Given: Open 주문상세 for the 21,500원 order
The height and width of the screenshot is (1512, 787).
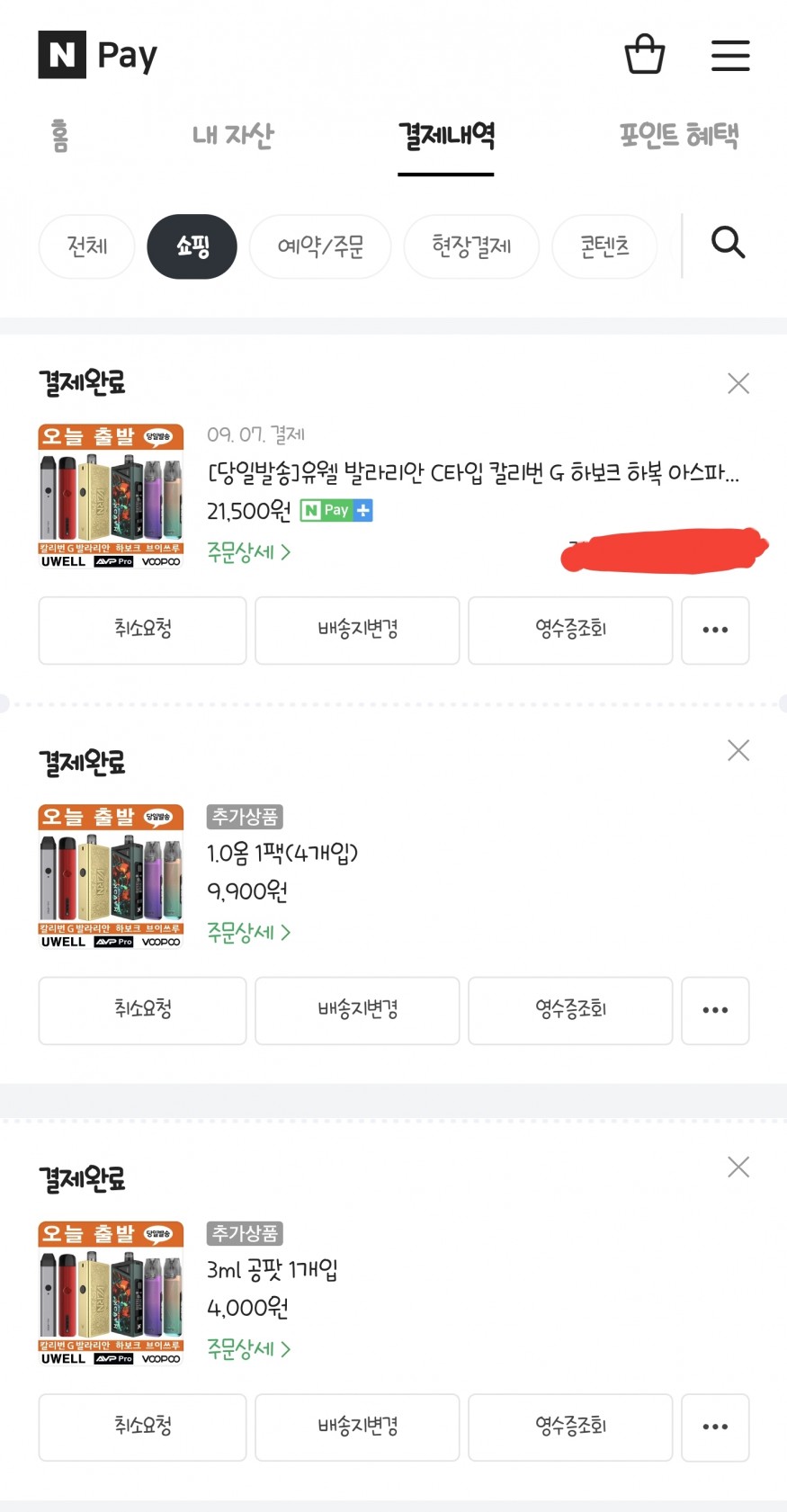Looking at the screenshot, I should [x=248, y=551].
